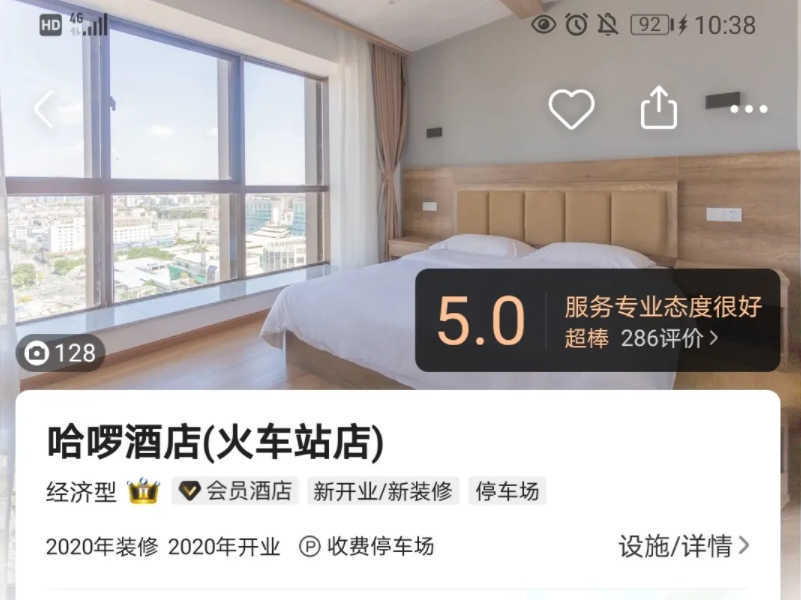Open the 286 reviews rating card
This screenshot has height=605, width=801.
pyautogui.click(x=597, y=321)
